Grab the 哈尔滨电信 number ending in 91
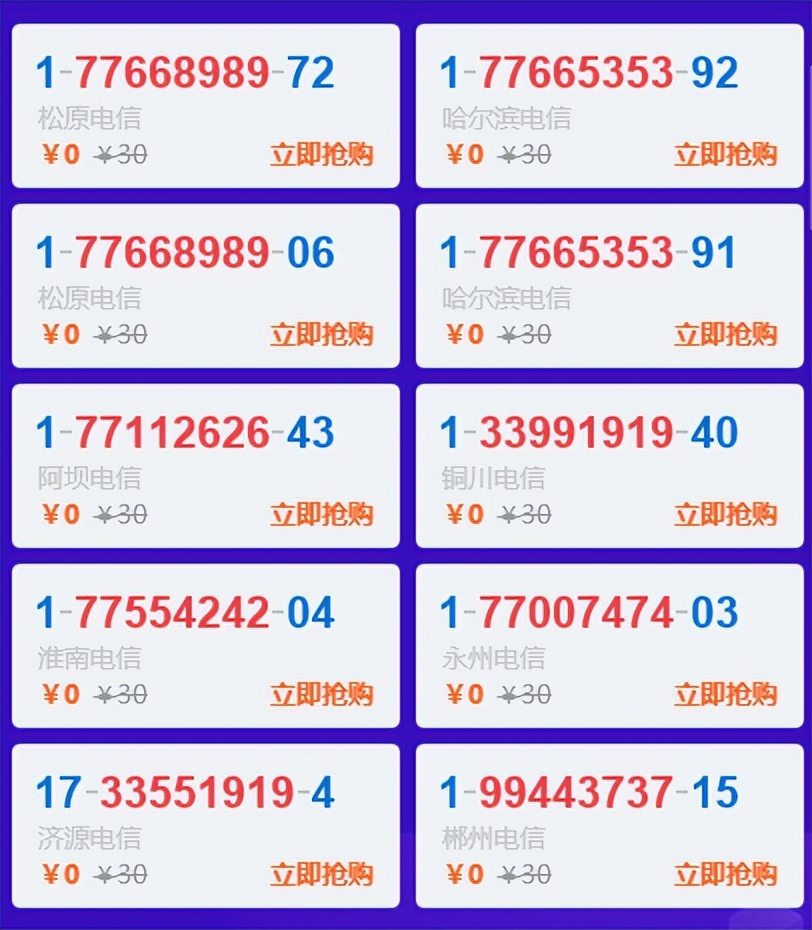Image resolution: width=812 pixels, height=930 pixels. pyautogui.click(x=725, y=335)
